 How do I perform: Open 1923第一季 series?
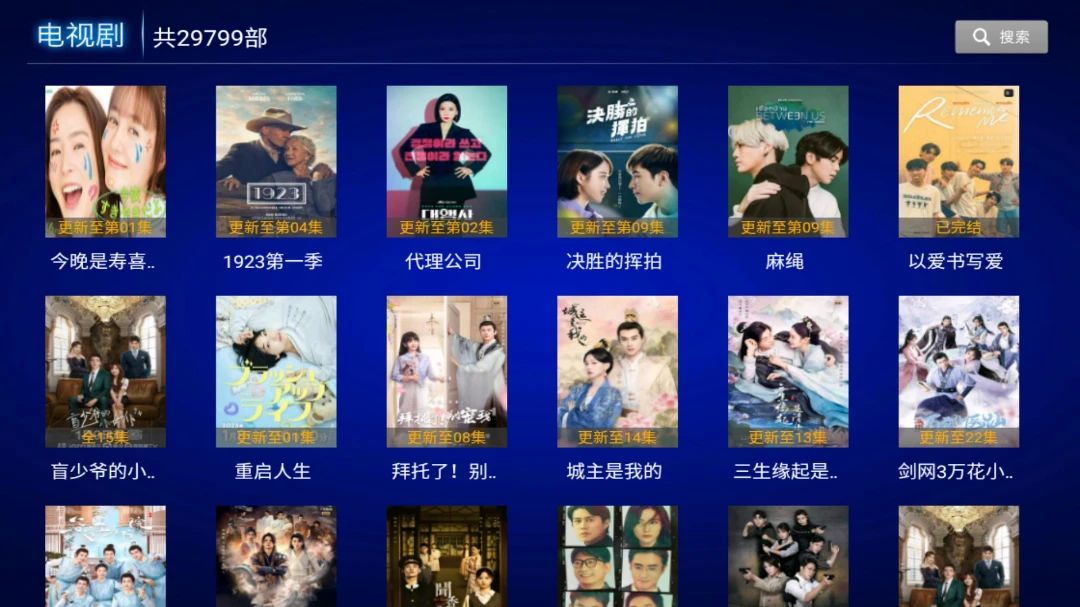point(276,162)
